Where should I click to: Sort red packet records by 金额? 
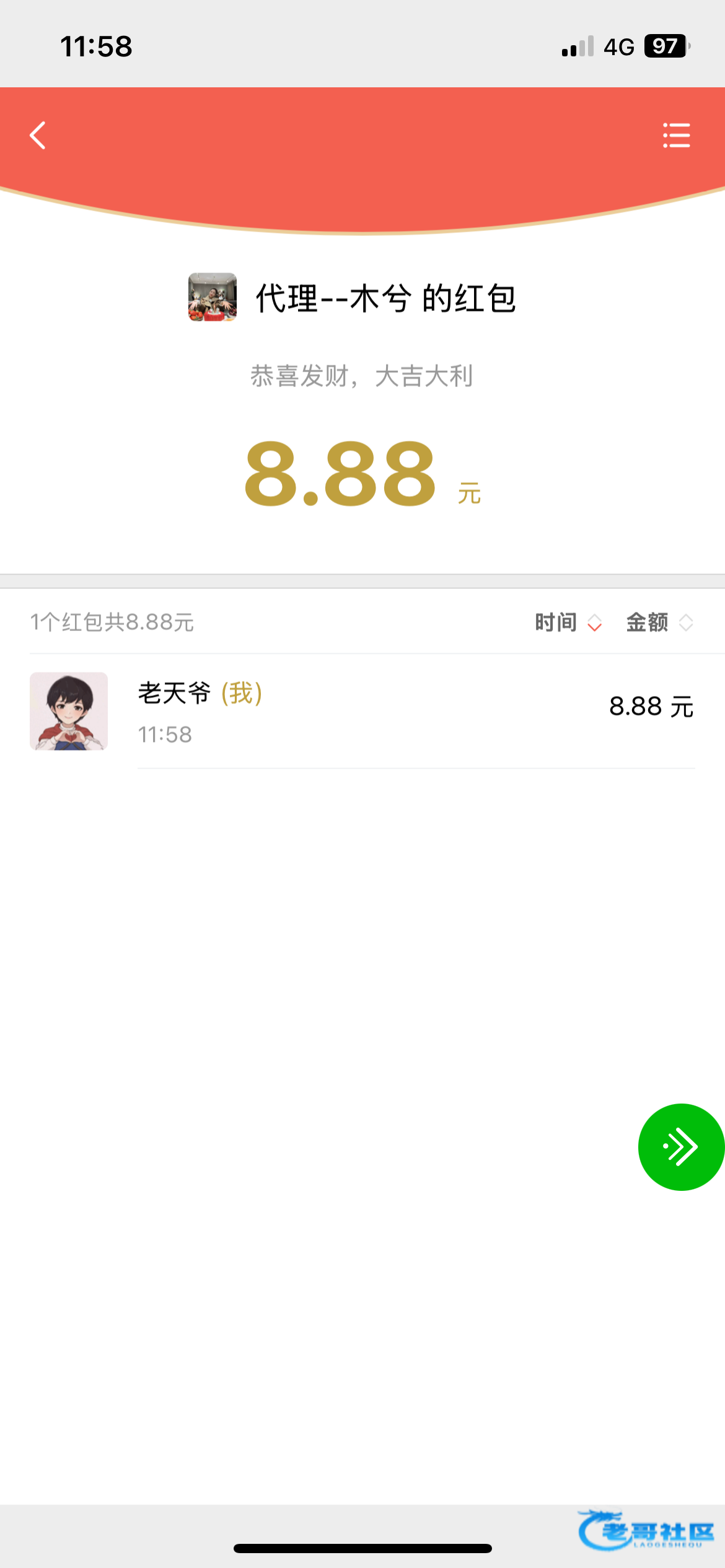click(659, 622)
